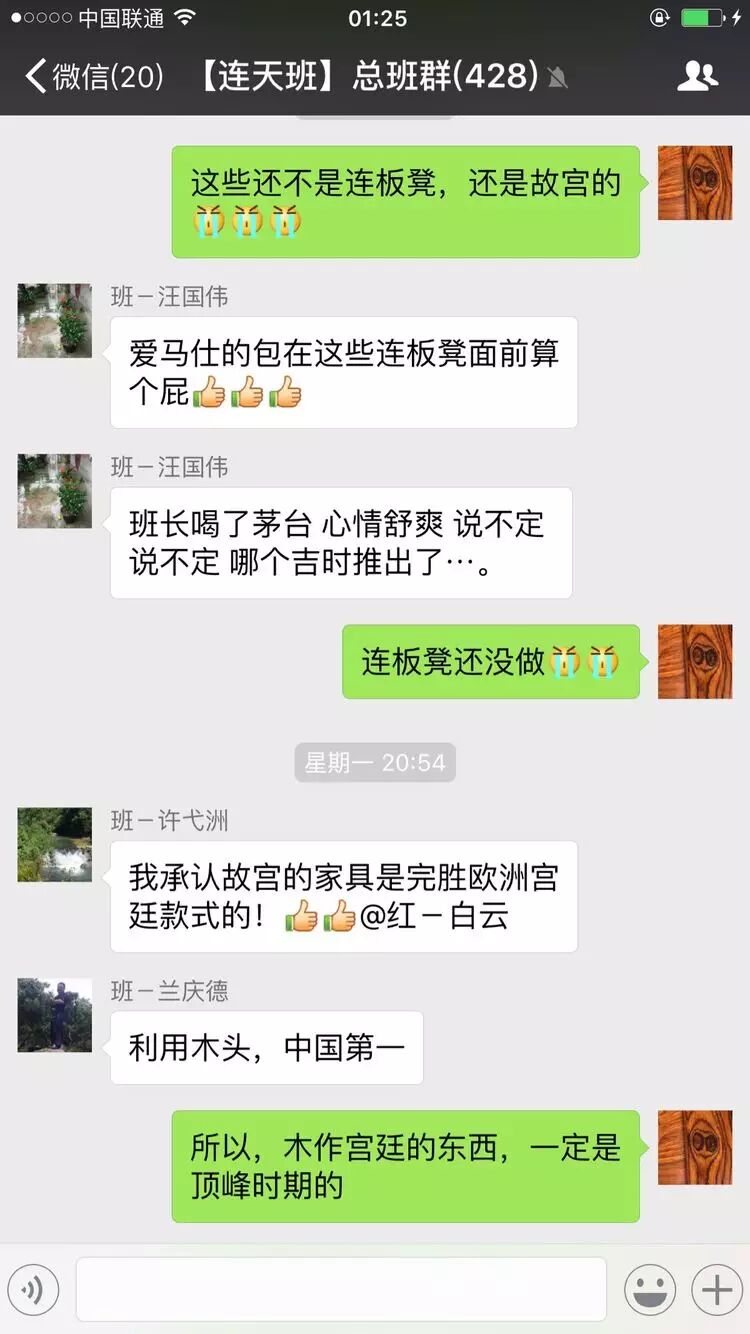Open the group members info icon
This screenshot has width=750, height=1334.
click(x=697, y=77)
